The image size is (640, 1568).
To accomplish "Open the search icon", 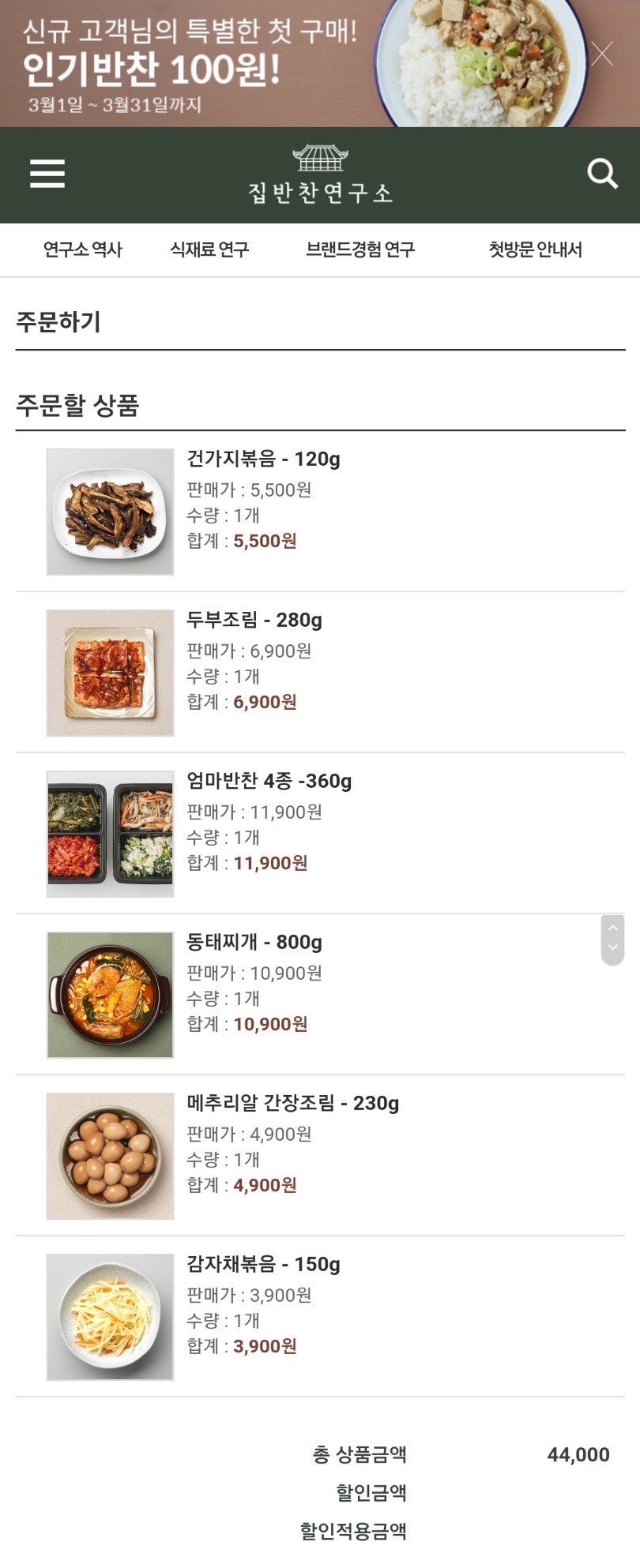I will 602,174.
